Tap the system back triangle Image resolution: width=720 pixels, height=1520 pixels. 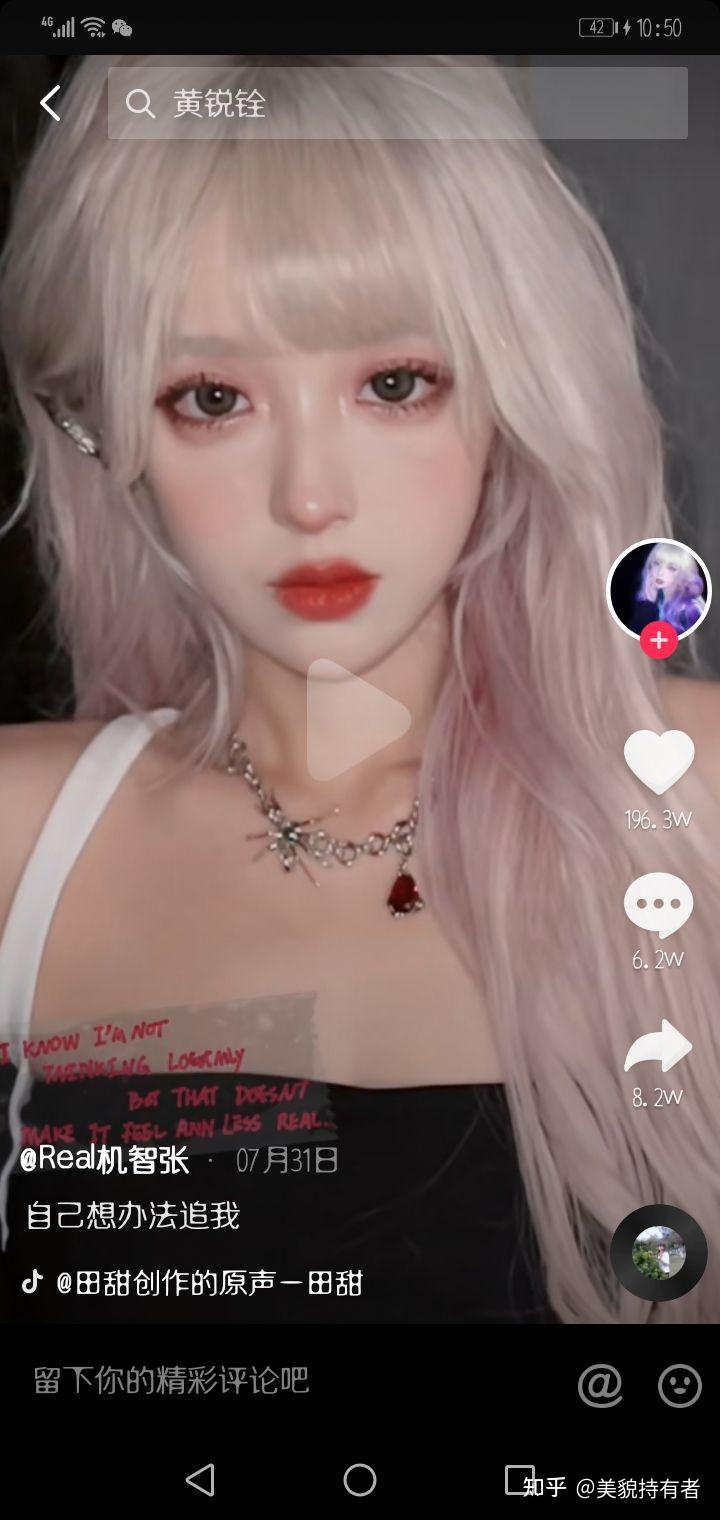200,1479
